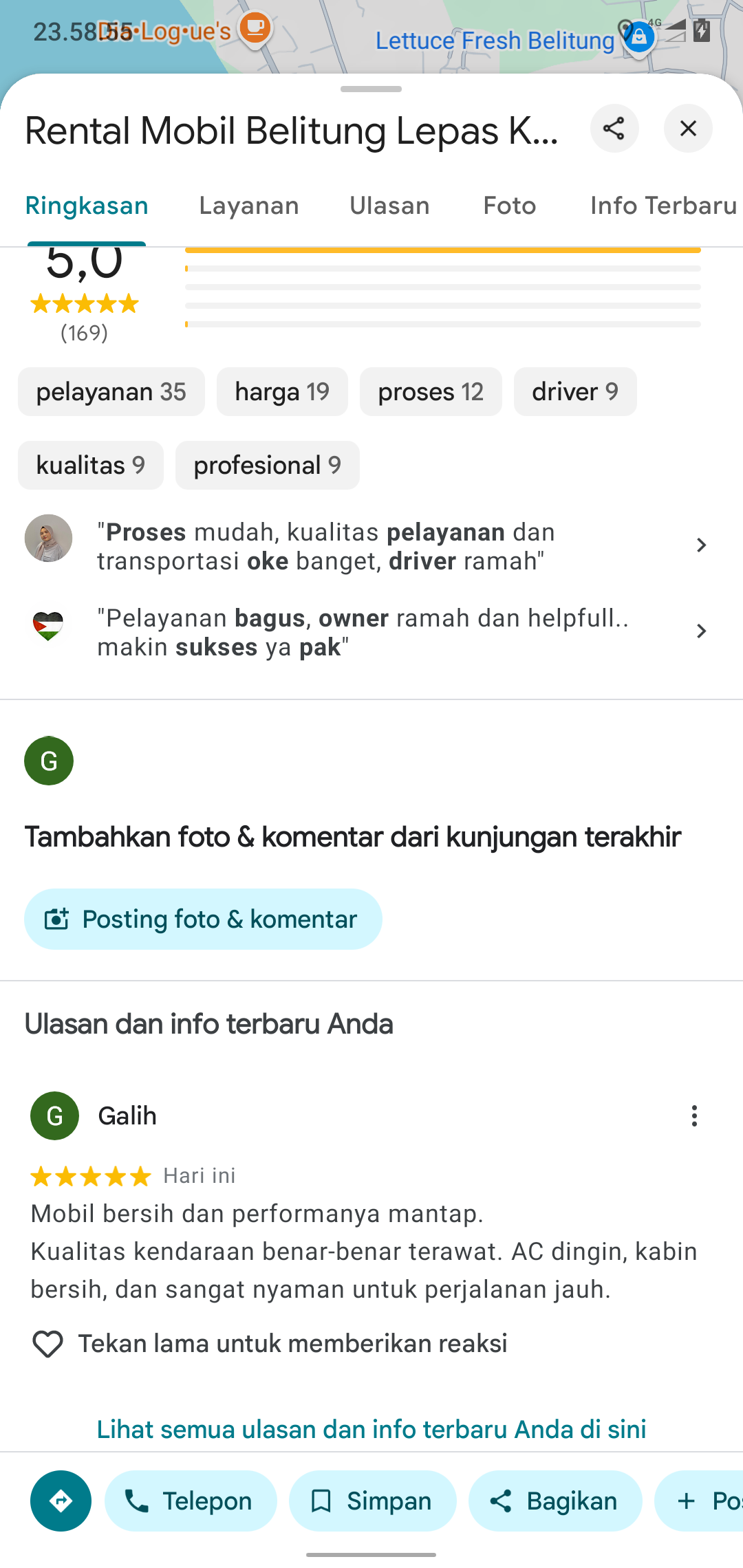Tap Posting foto & komentar
Image resolution: width=743 pixels, height=1568 pixels.
coord(203,919)
